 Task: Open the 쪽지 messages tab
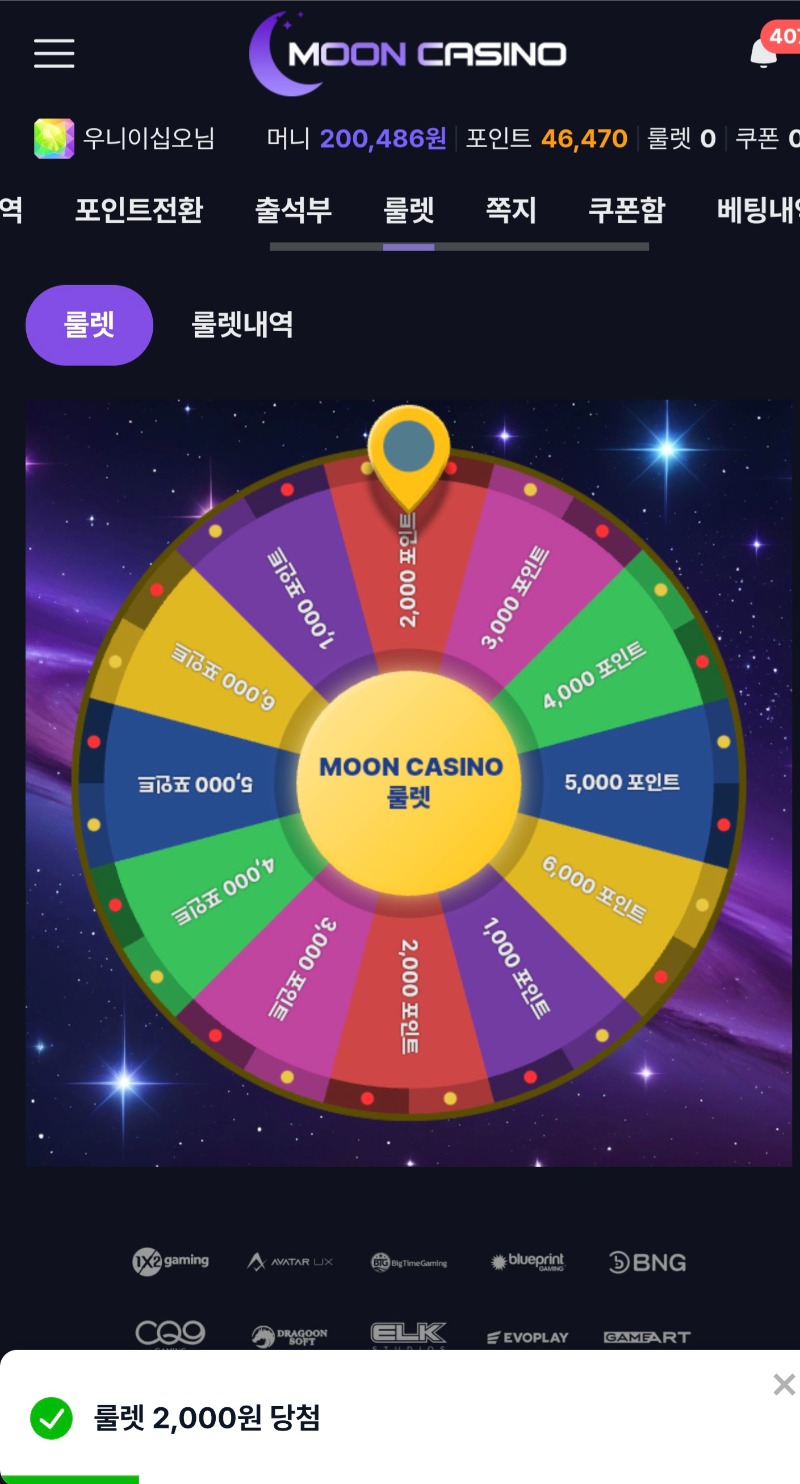click(x=511, y=210)
